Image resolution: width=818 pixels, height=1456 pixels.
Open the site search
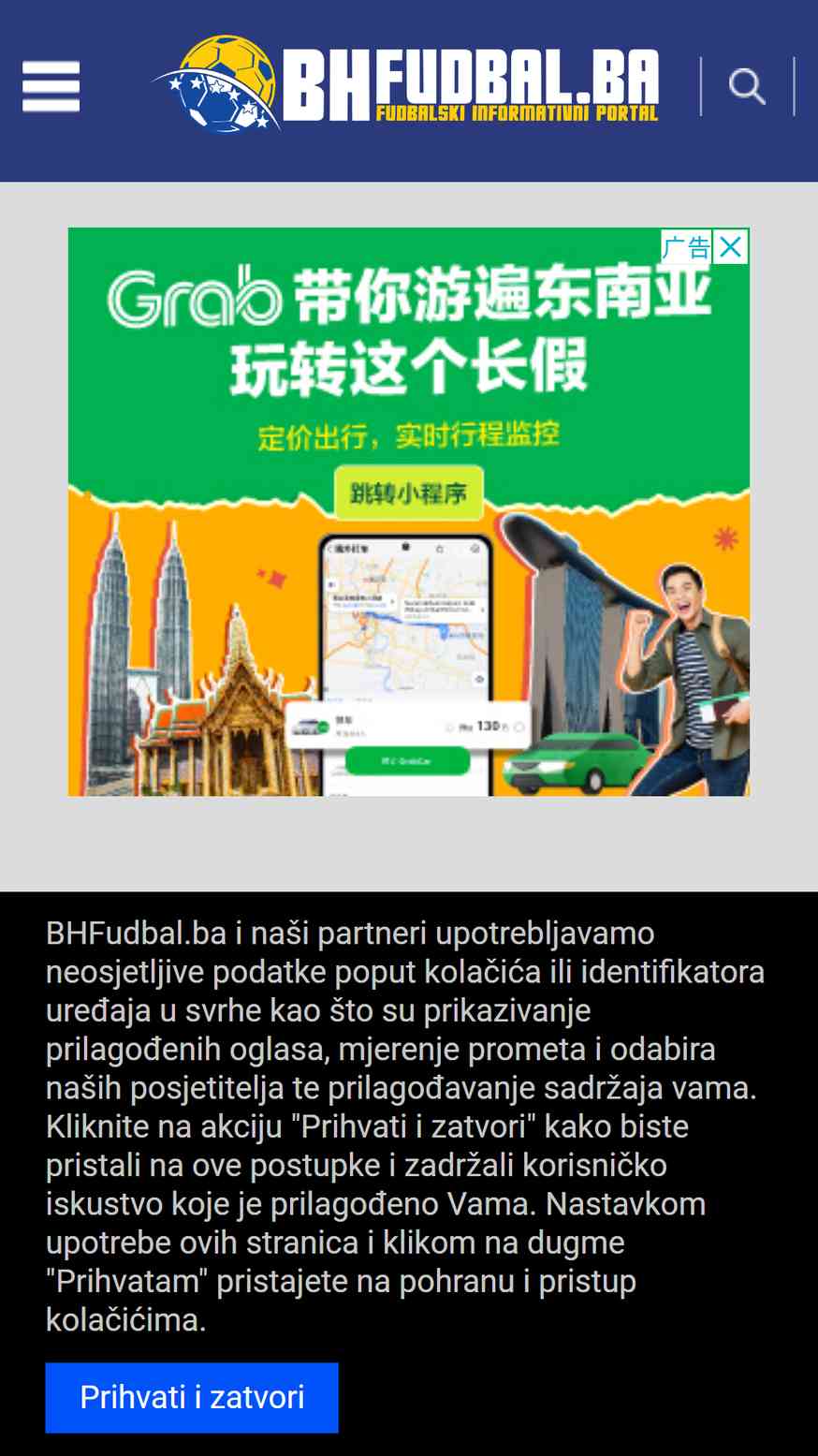click(x=747, y=86)
